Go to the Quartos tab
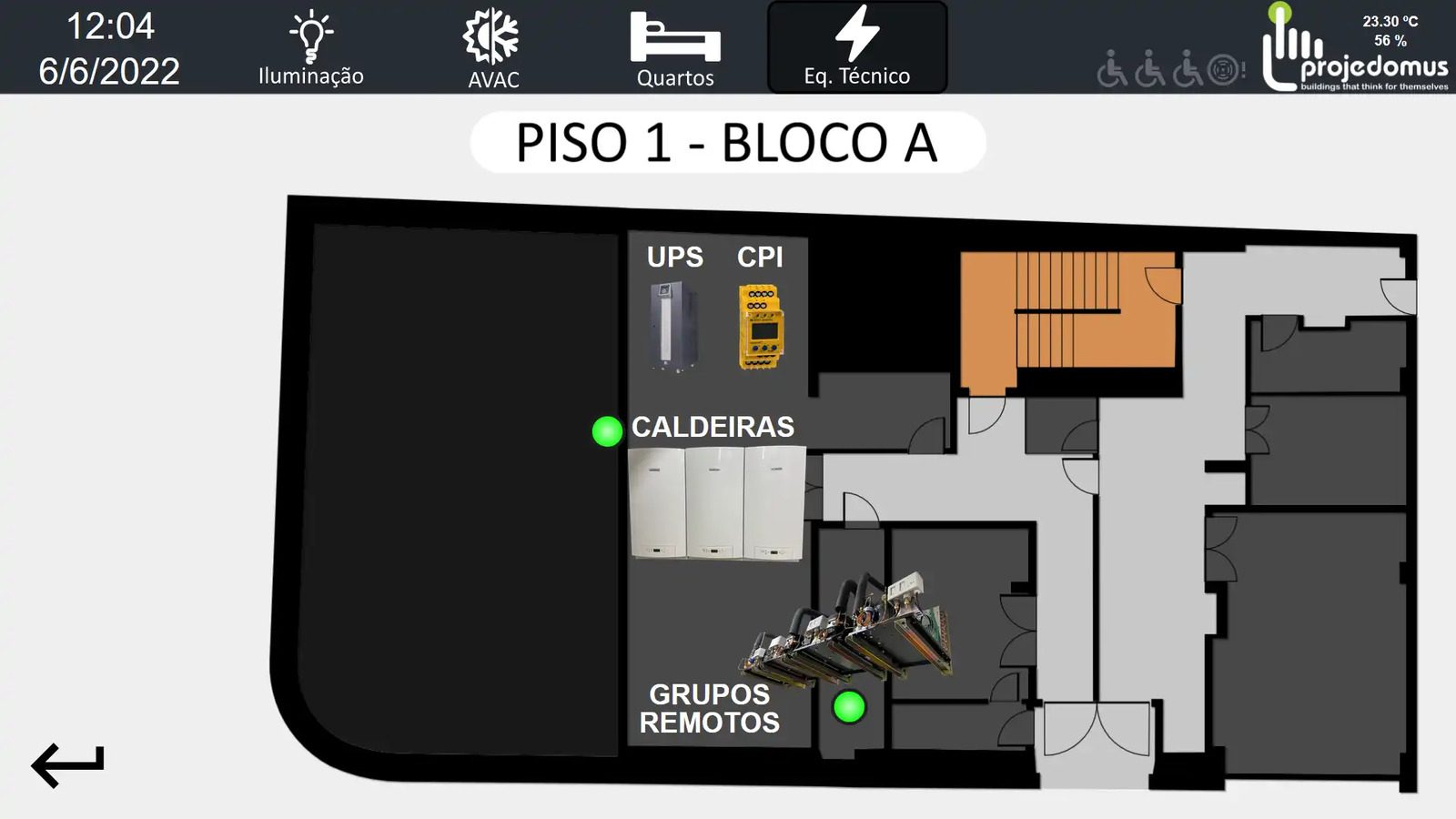Viewport: 1456px width, 819px height. (674, 49)
